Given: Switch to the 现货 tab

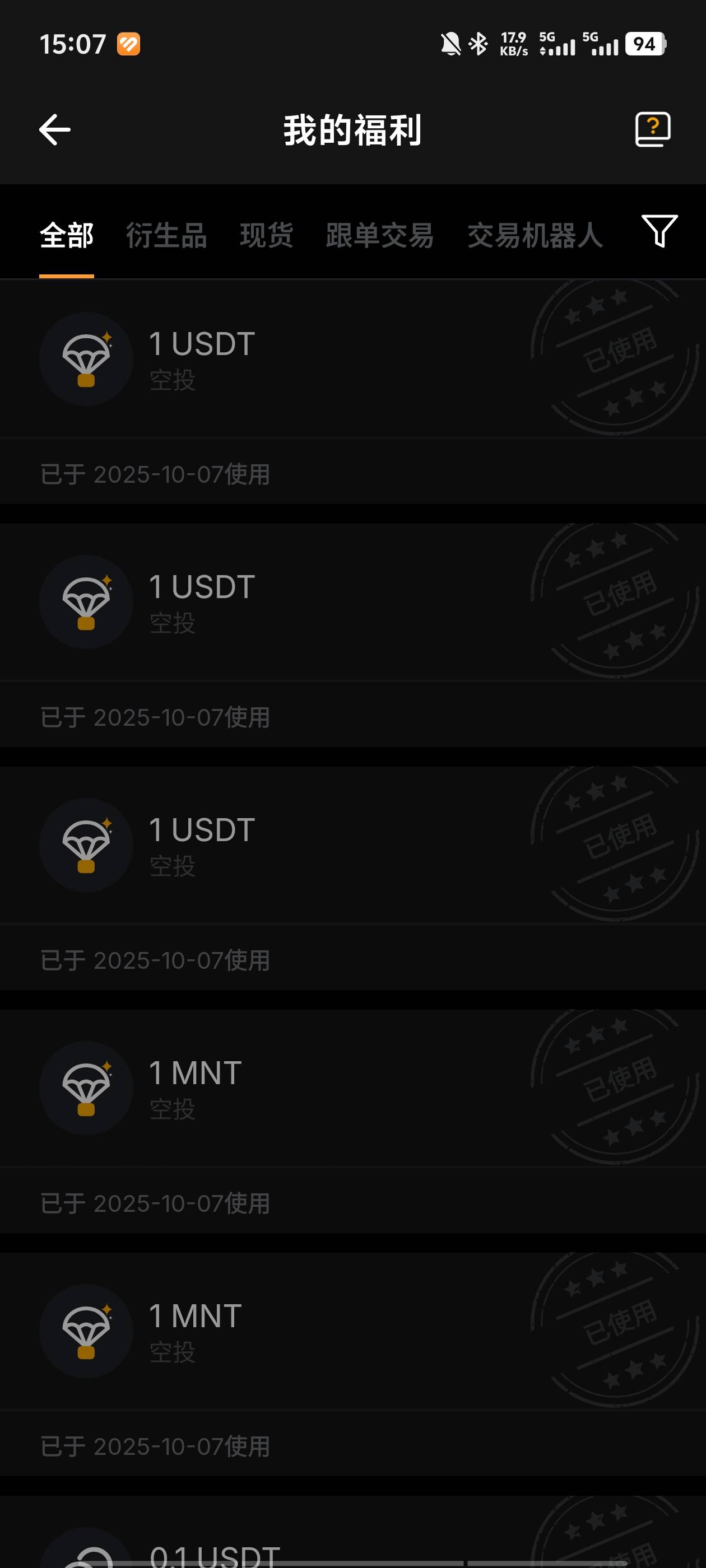Looking at the screenshot, I should point(266,236).
